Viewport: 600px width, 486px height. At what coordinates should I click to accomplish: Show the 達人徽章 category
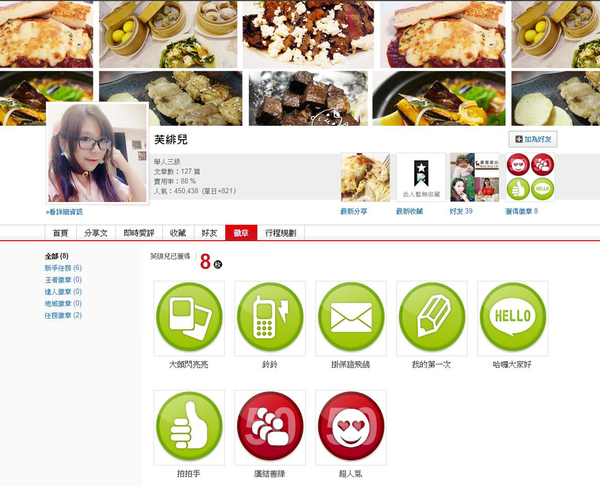tap(63, 292)
